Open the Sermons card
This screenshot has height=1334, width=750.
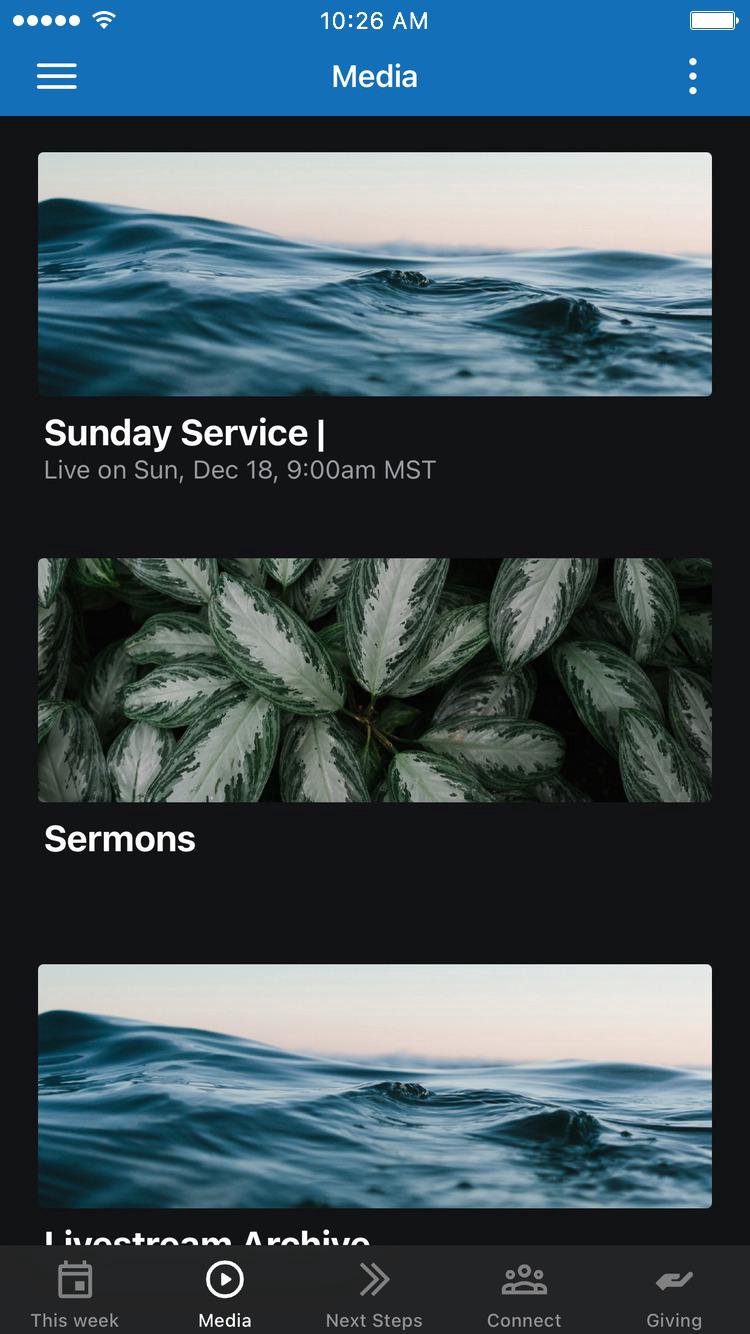(375, 680)
